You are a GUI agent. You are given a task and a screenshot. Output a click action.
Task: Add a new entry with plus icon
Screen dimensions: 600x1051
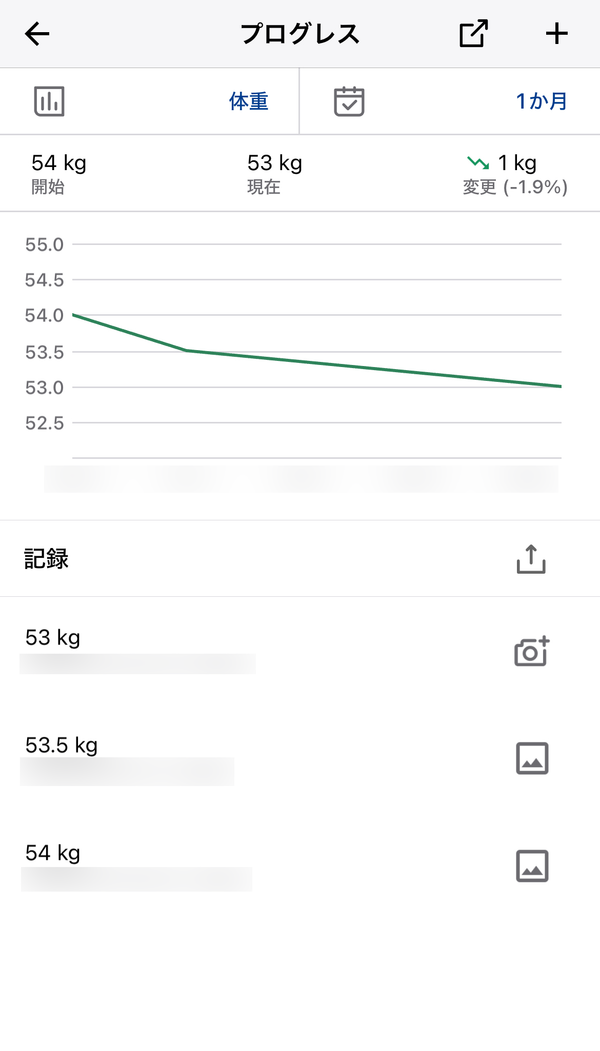pos(556,34)
